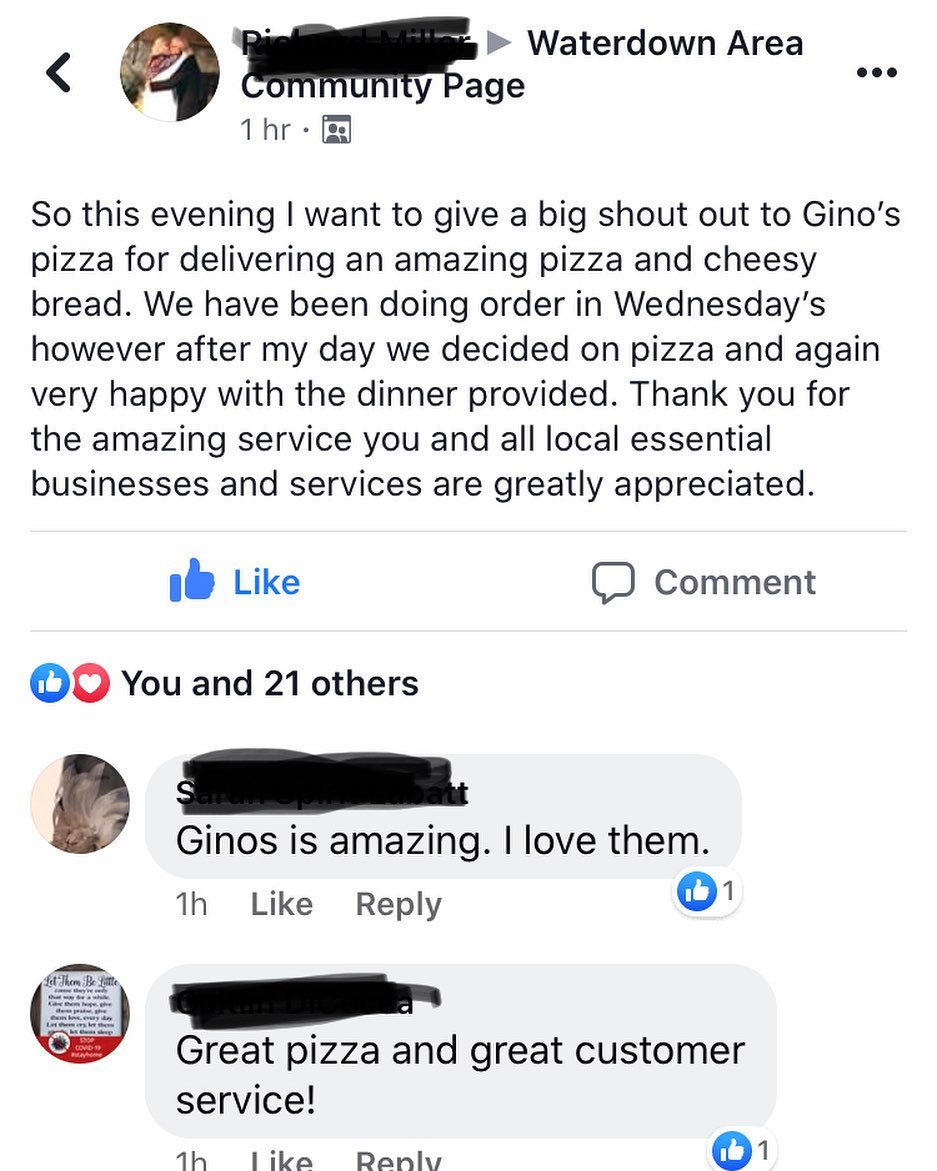
Task: View who reacted: You and 21 others
Action: (x=269, y=684)
